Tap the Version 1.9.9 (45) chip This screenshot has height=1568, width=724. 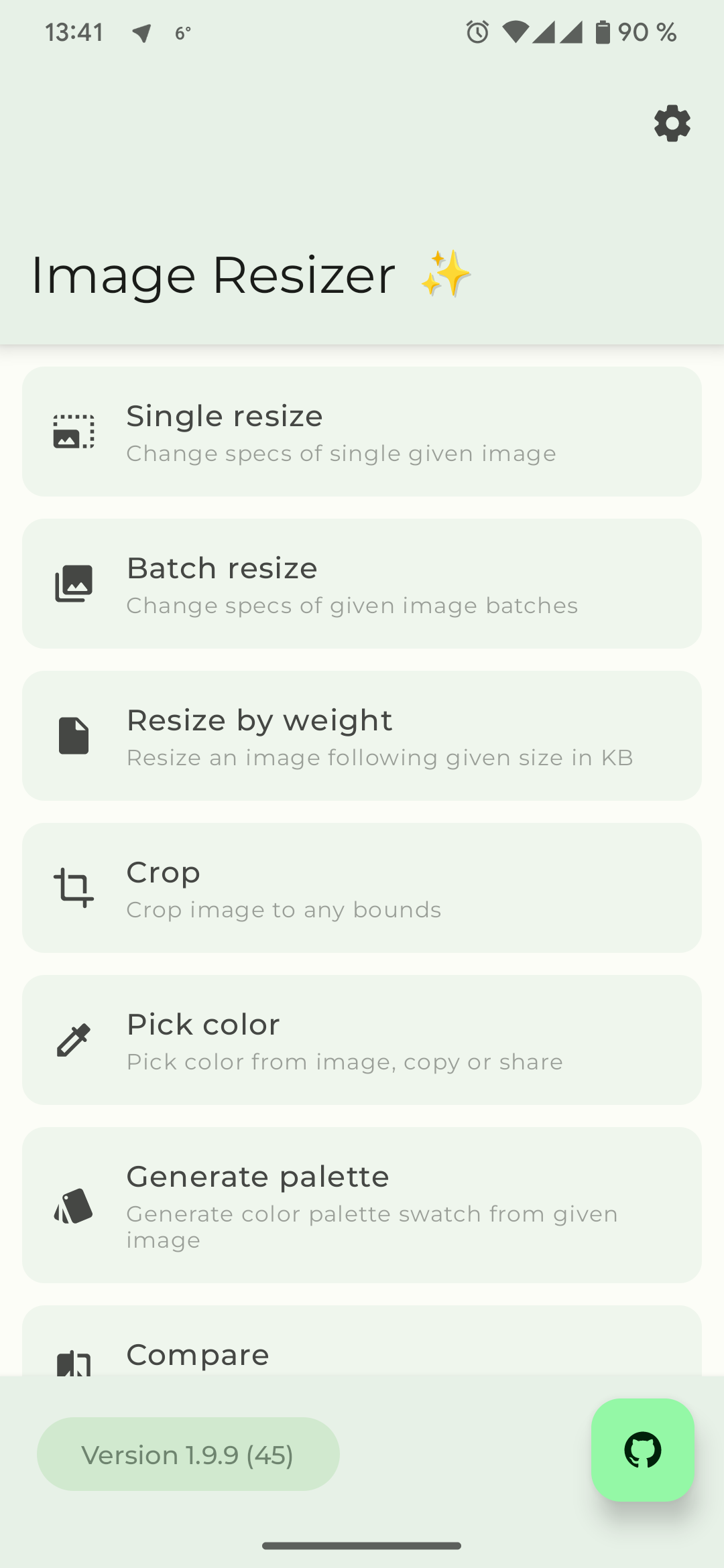pyautogui.click(x=188, y=1455)
